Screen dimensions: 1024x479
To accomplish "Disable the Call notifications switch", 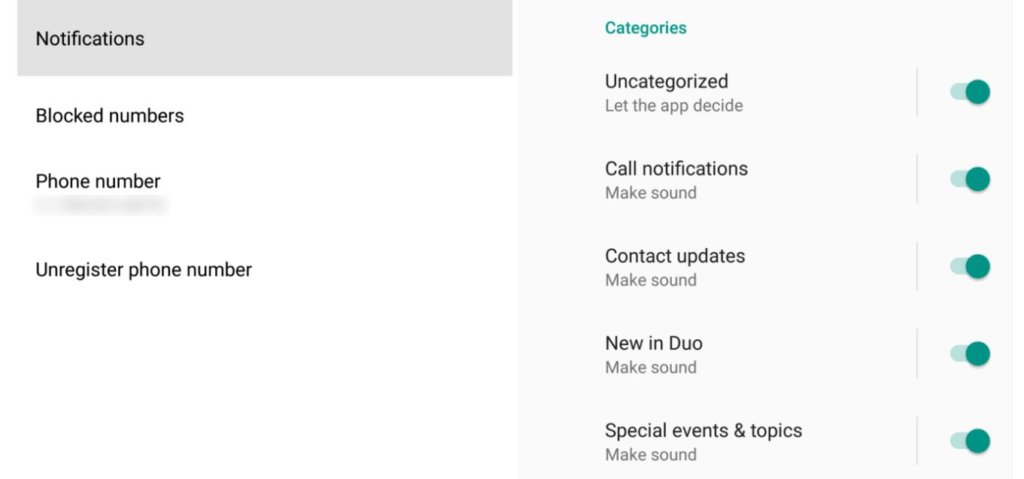I will pos(969,179).
